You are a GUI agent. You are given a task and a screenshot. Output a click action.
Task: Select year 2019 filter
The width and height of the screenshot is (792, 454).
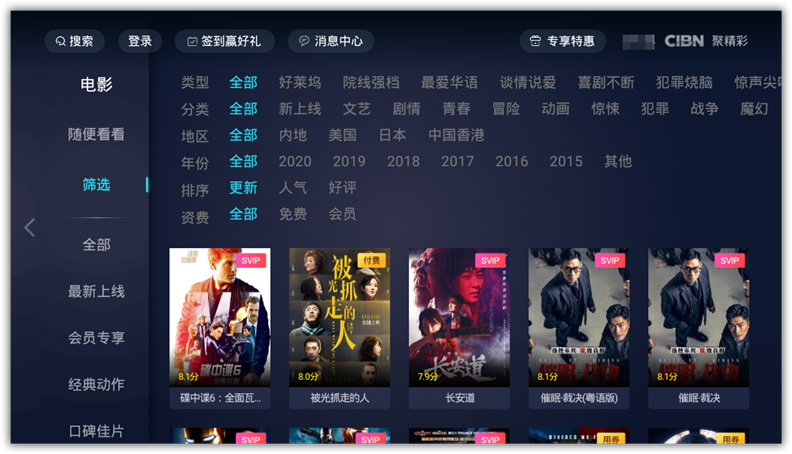(x=349, y=161)
